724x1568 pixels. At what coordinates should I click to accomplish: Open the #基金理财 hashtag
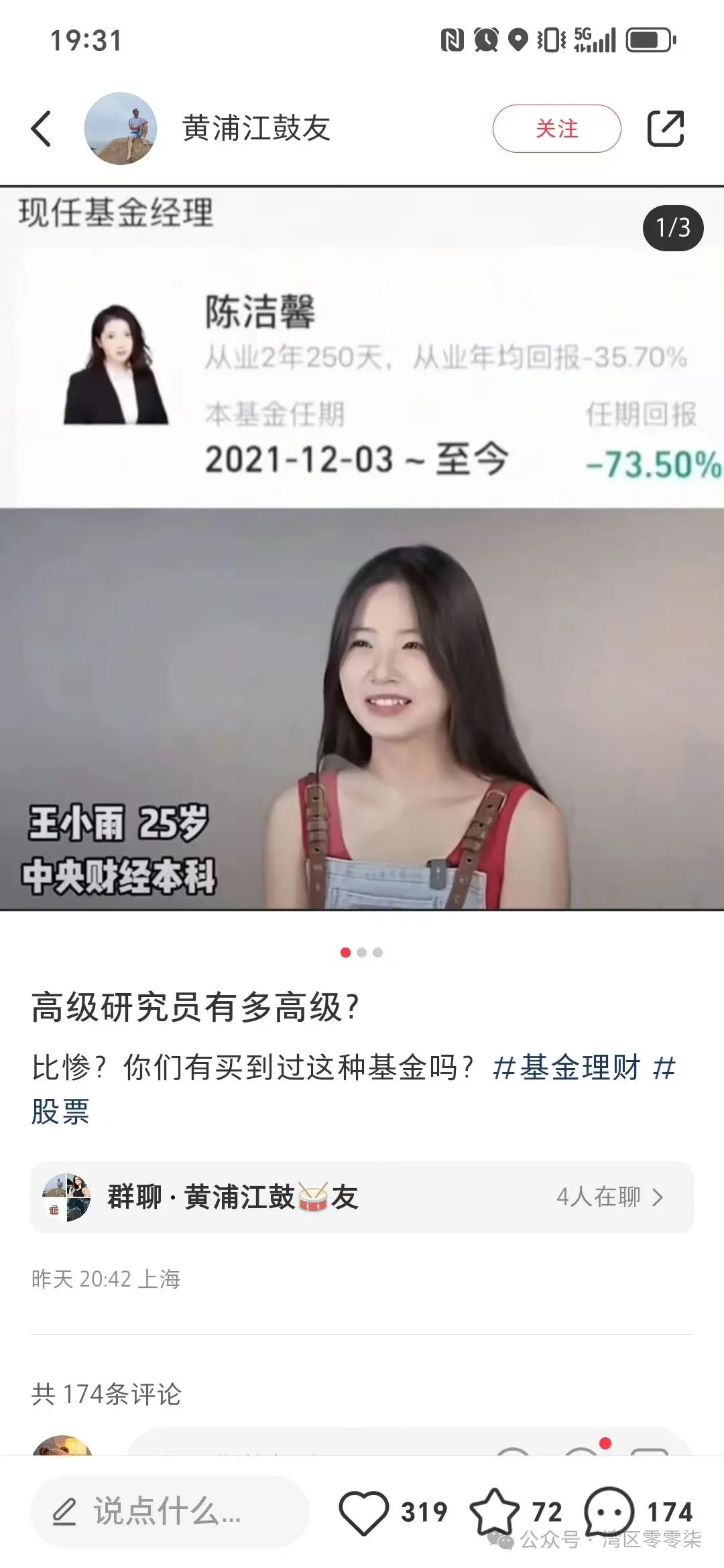[566, 1067]
